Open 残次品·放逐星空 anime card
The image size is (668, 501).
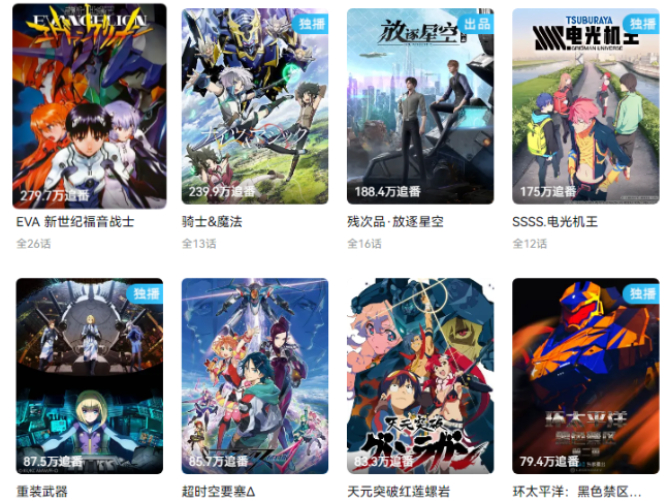coord(420,106)
